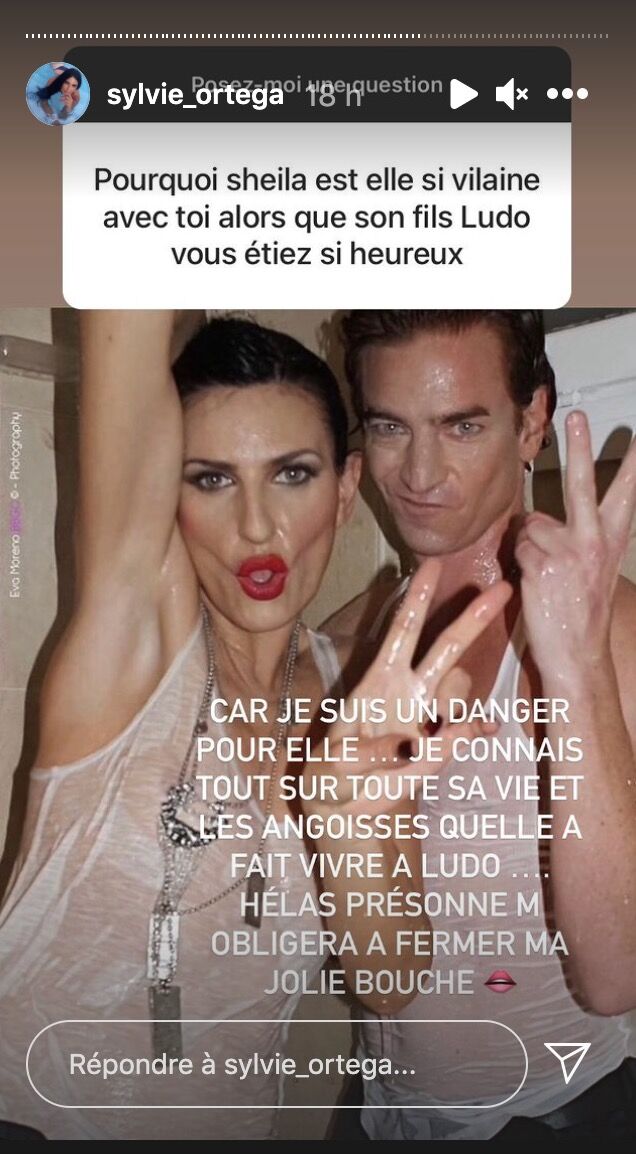Reply to sylvie_ortega in message field
The height and width of the screenshot is (1154, 636).
(x=276, y=1065)
